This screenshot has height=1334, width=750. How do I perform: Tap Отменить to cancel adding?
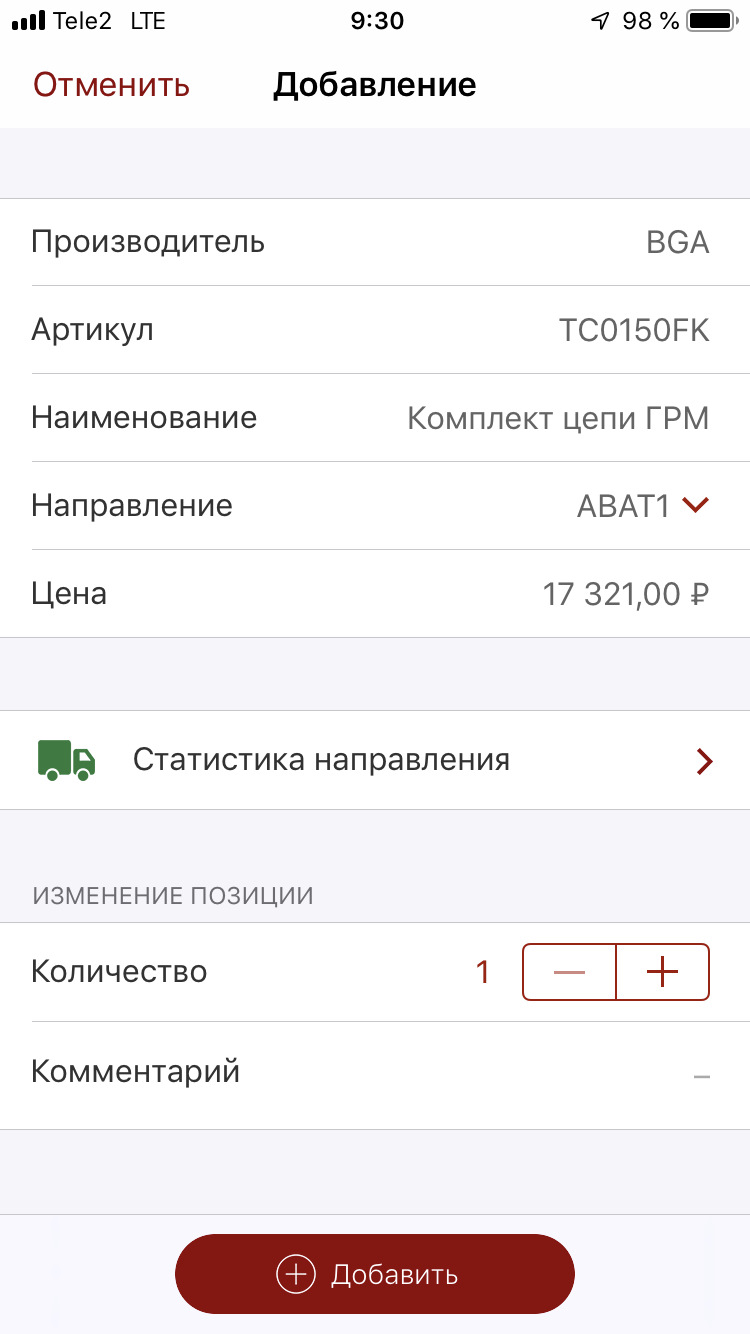click(x=110, y=85)
